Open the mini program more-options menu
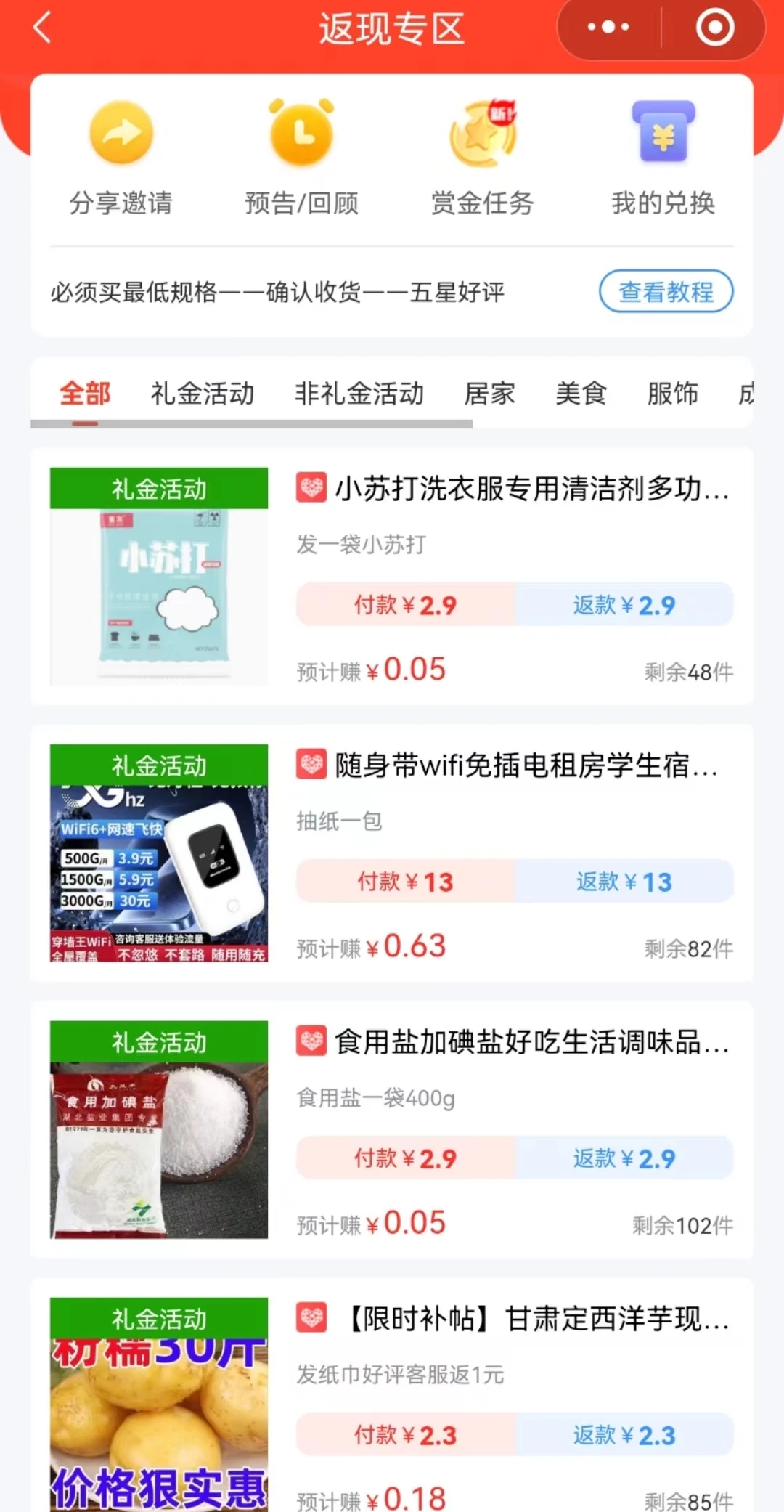 coord(608,28)
